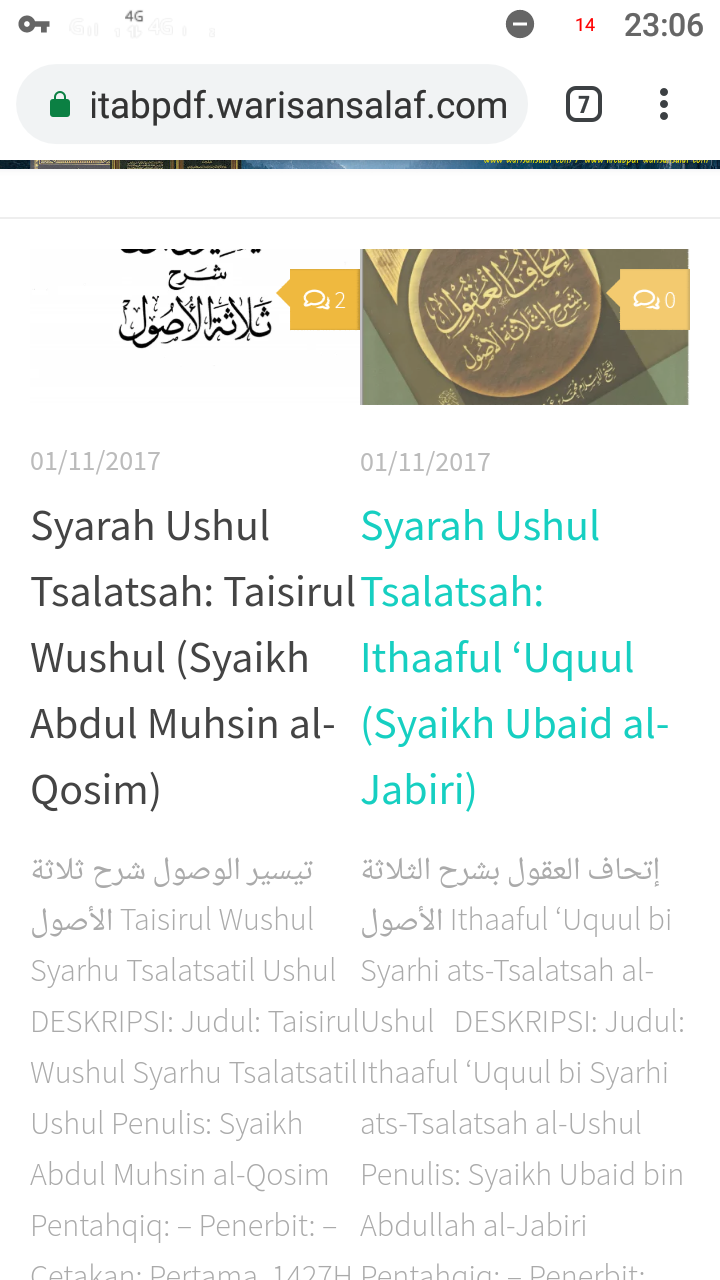
Task: Tap the URL address bar
Action: coord(272,105)
